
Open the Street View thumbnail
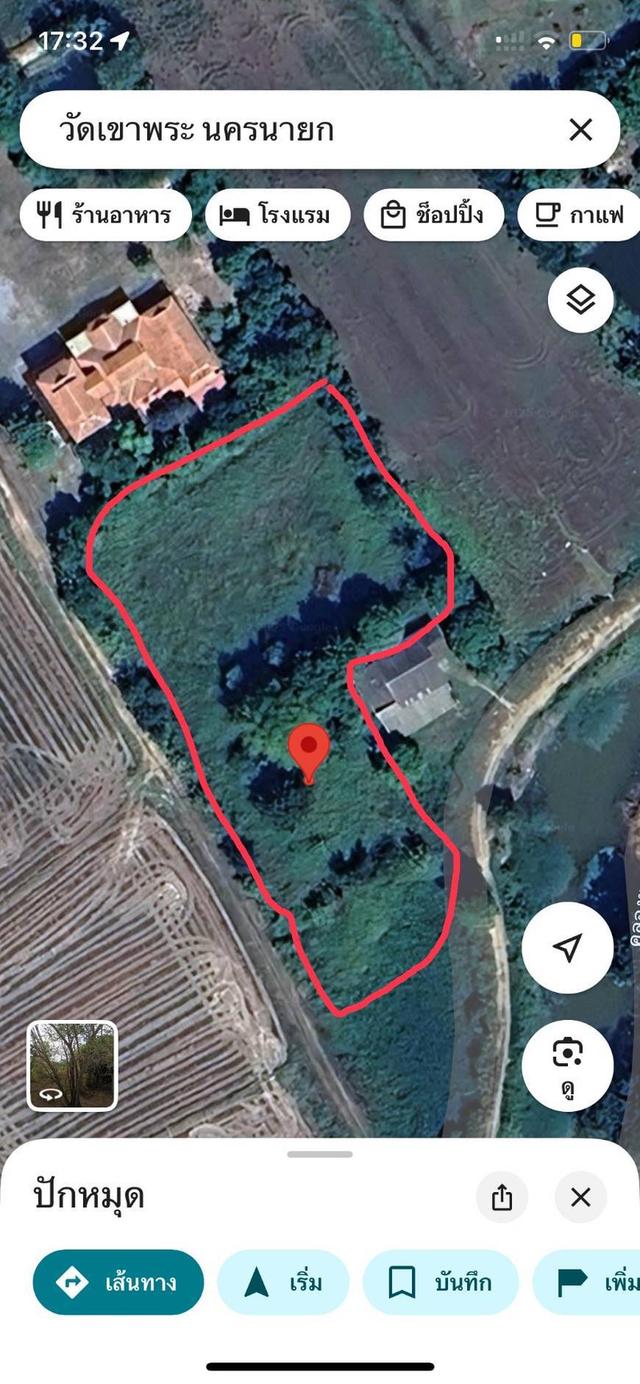72,1065
